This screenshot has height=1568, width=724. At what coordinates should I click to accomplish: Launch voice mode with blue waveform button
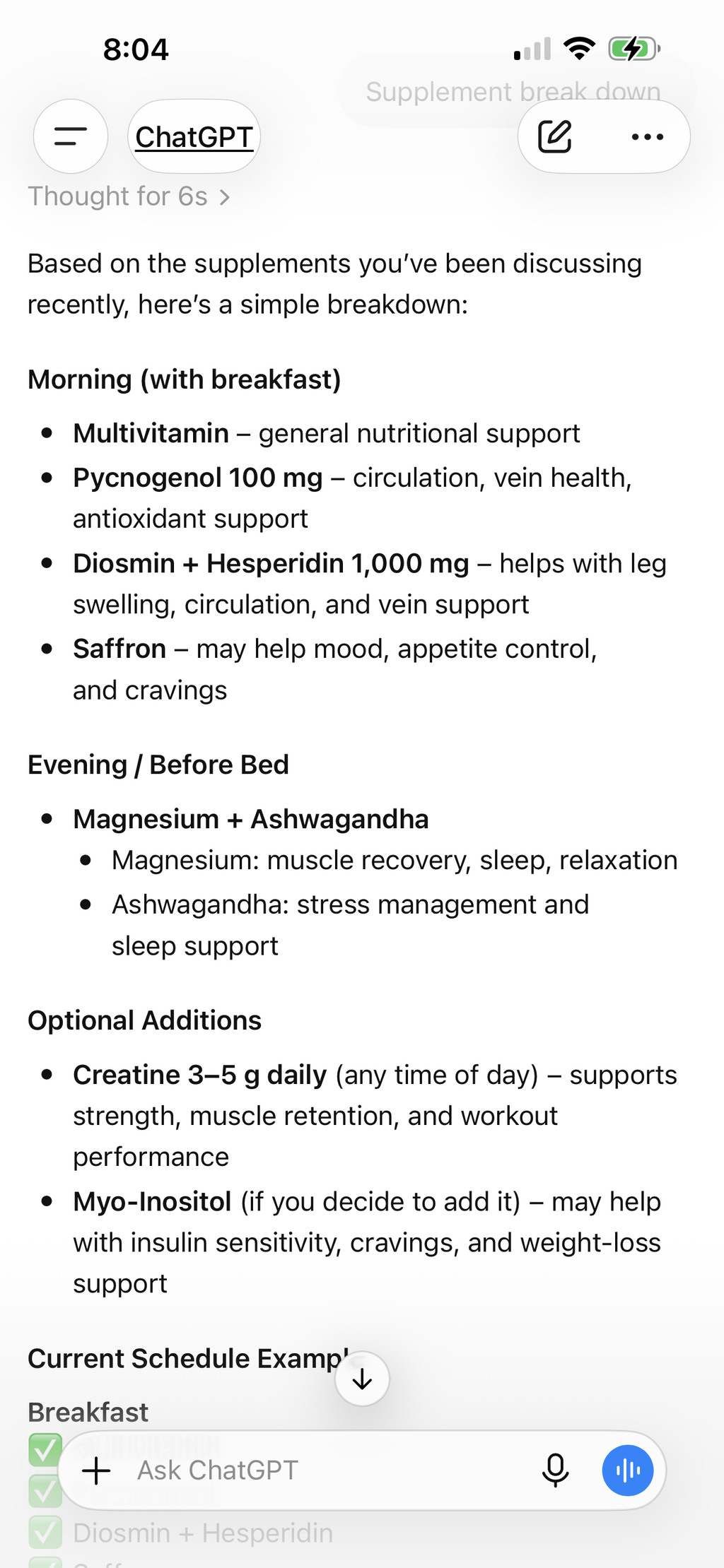pyautogui.click(x=628, y=1470)
